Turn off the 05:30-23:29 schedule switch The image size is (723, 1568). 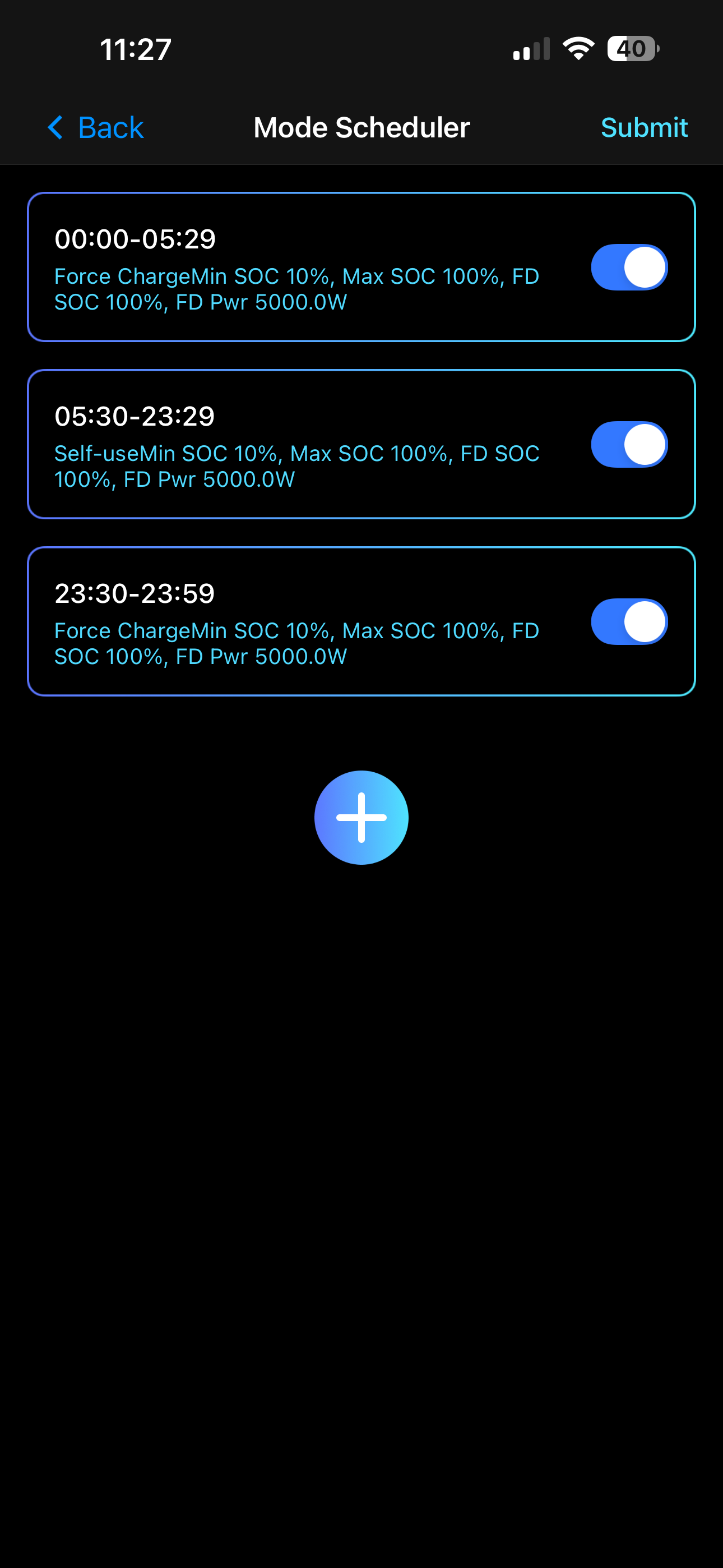pos(629,444)
